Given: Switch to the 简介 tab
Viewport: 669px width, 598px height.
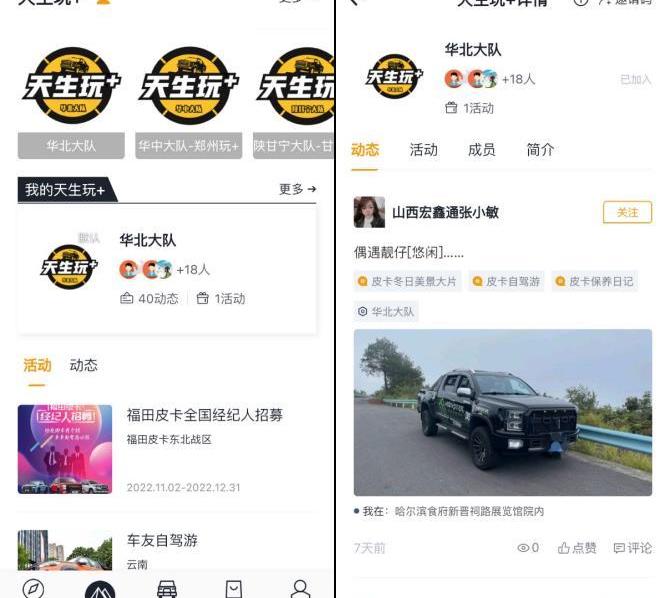Looking at the screenshot, I should [x=540, y=150].
